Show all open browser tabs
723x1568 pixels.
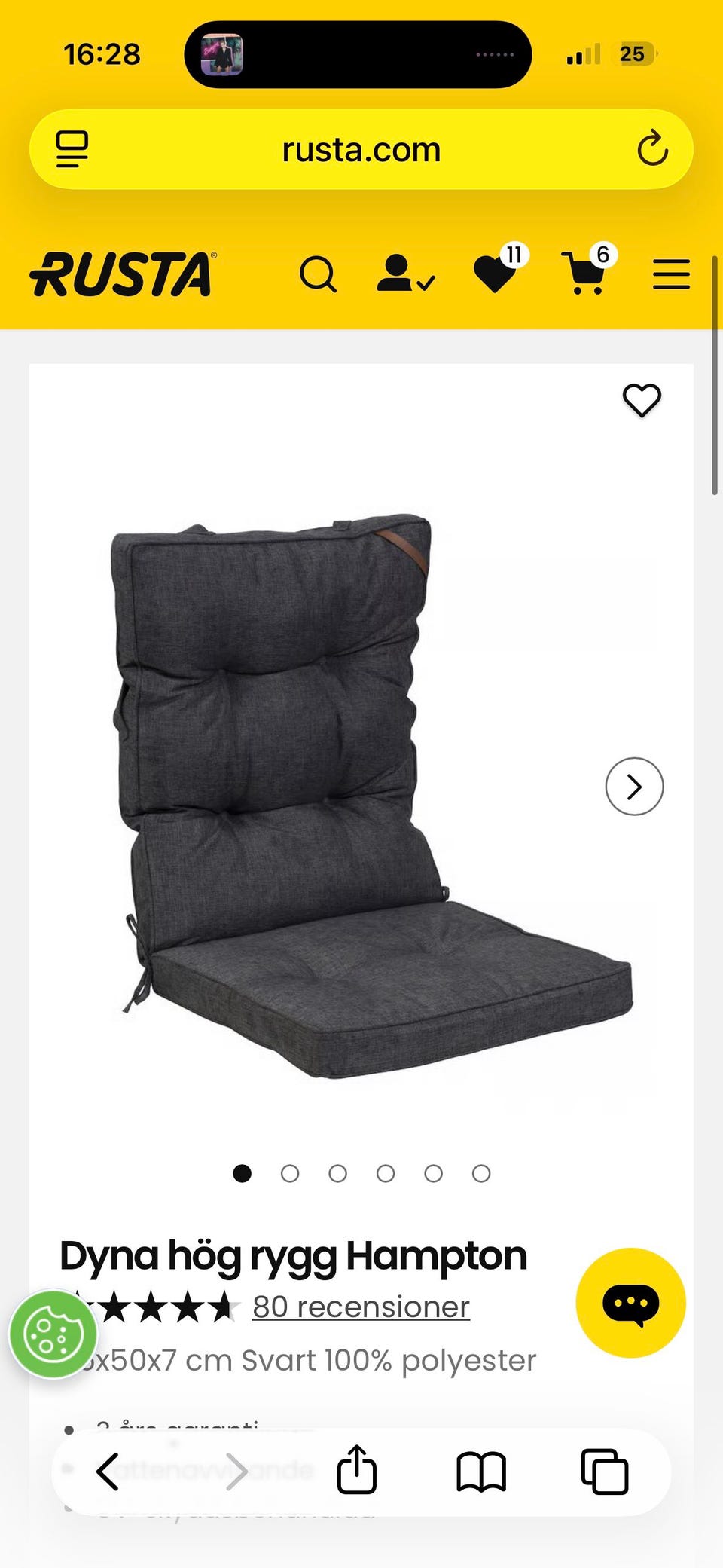pyautogui.click(x=604, y=1471)
